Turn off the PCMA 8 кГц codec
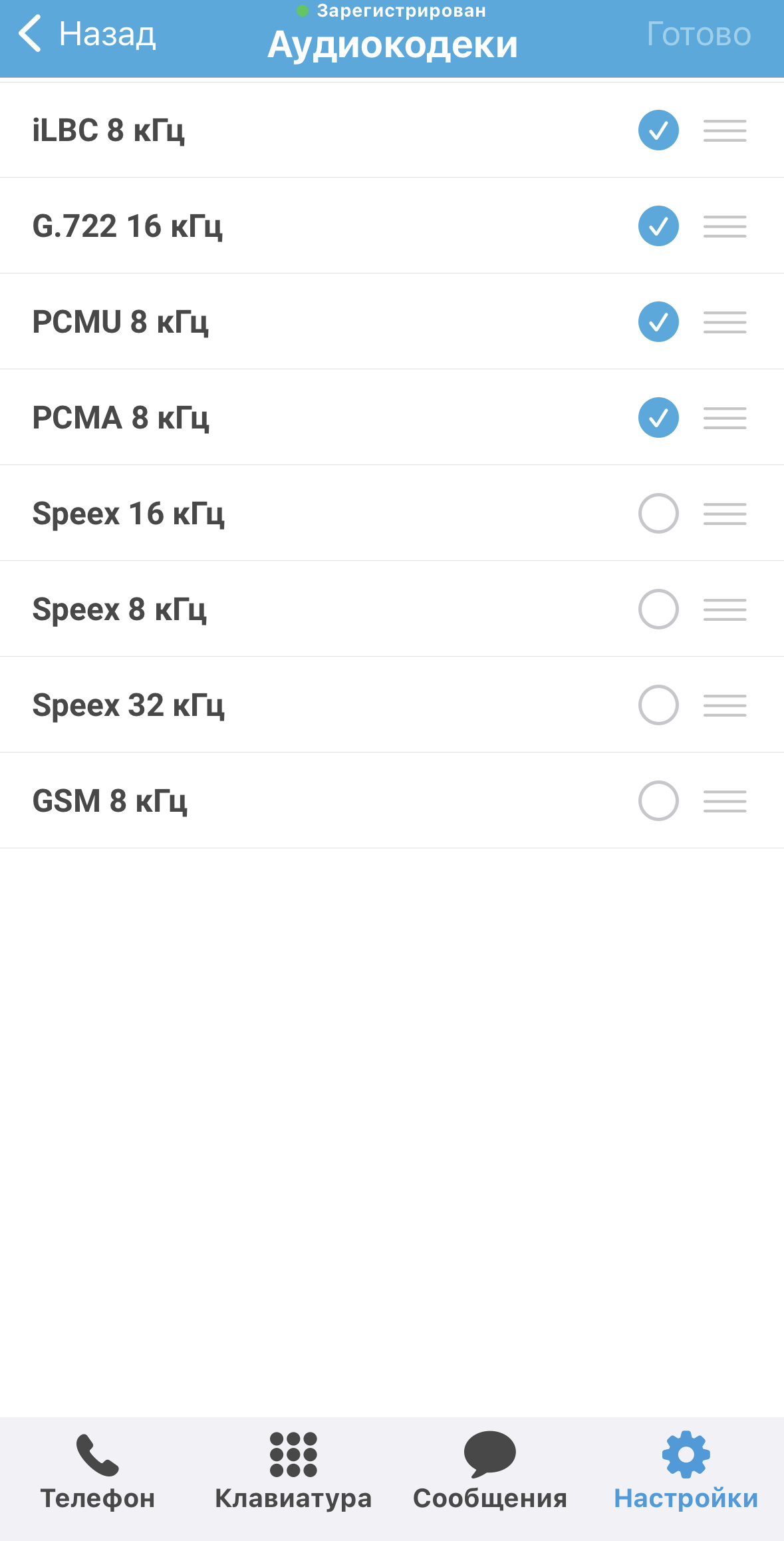Screen dimensions: 784x1541 658,418
